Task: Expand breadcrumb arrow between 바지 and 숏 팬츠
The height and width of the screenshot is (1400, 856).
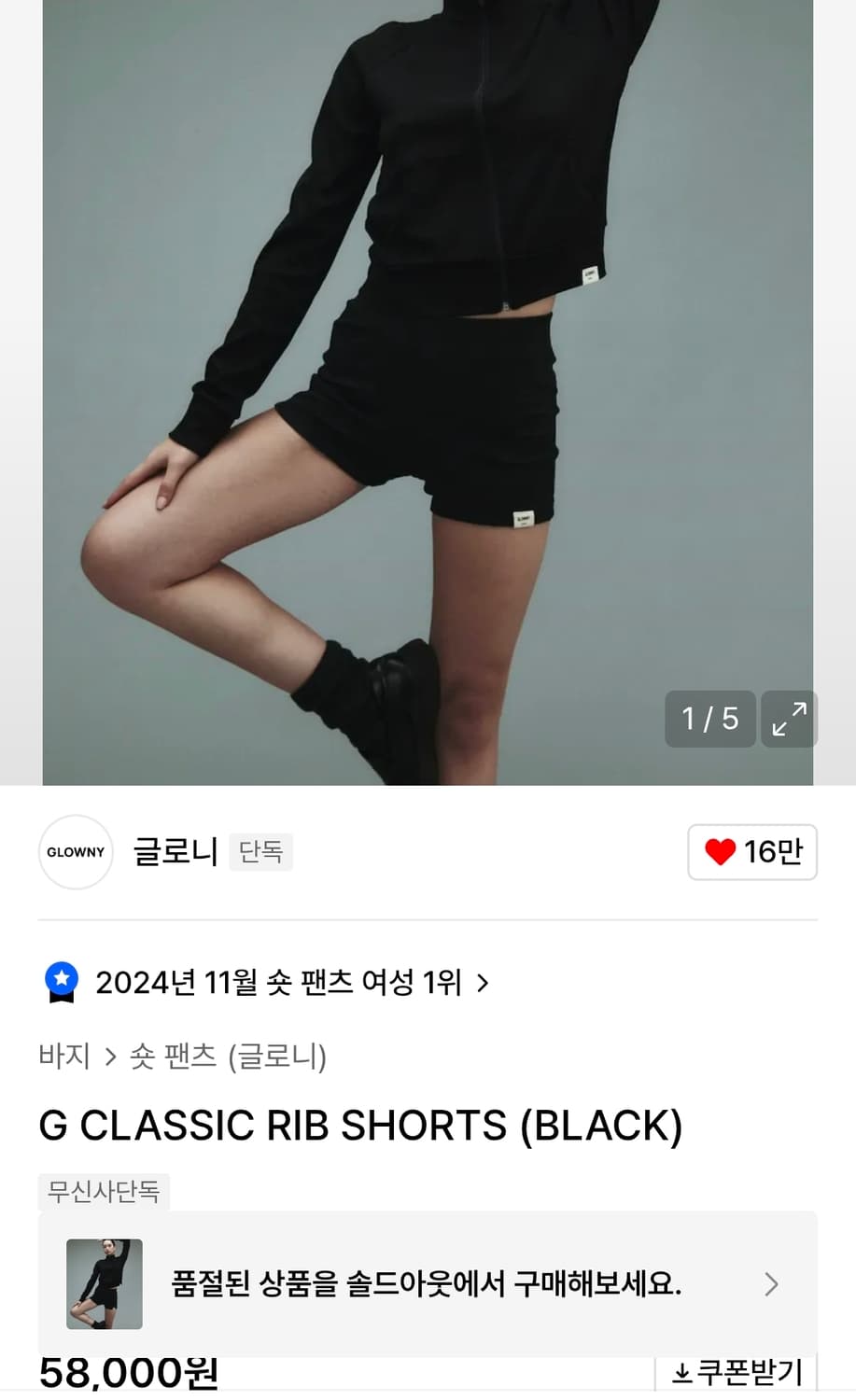Action: tap(109, 1057)
